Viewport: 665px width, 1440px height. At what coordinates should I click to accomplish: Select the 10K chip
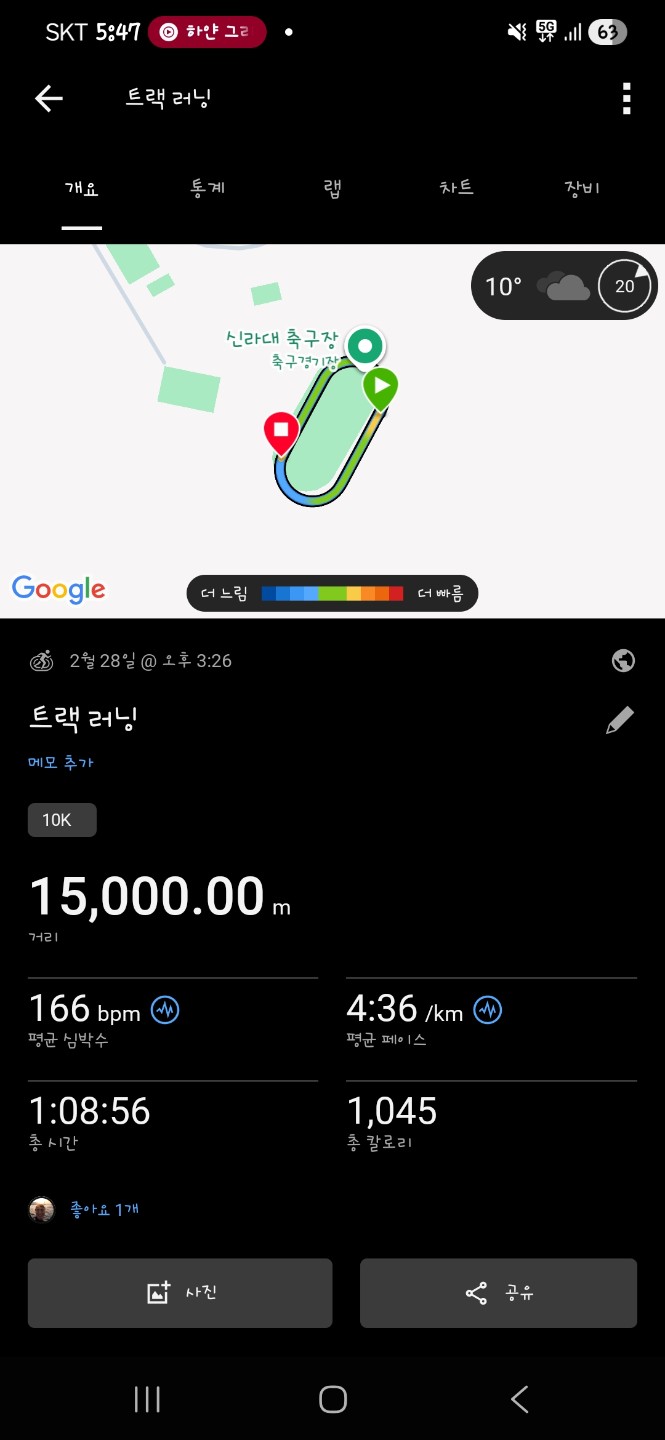click(x=62, y=820)
